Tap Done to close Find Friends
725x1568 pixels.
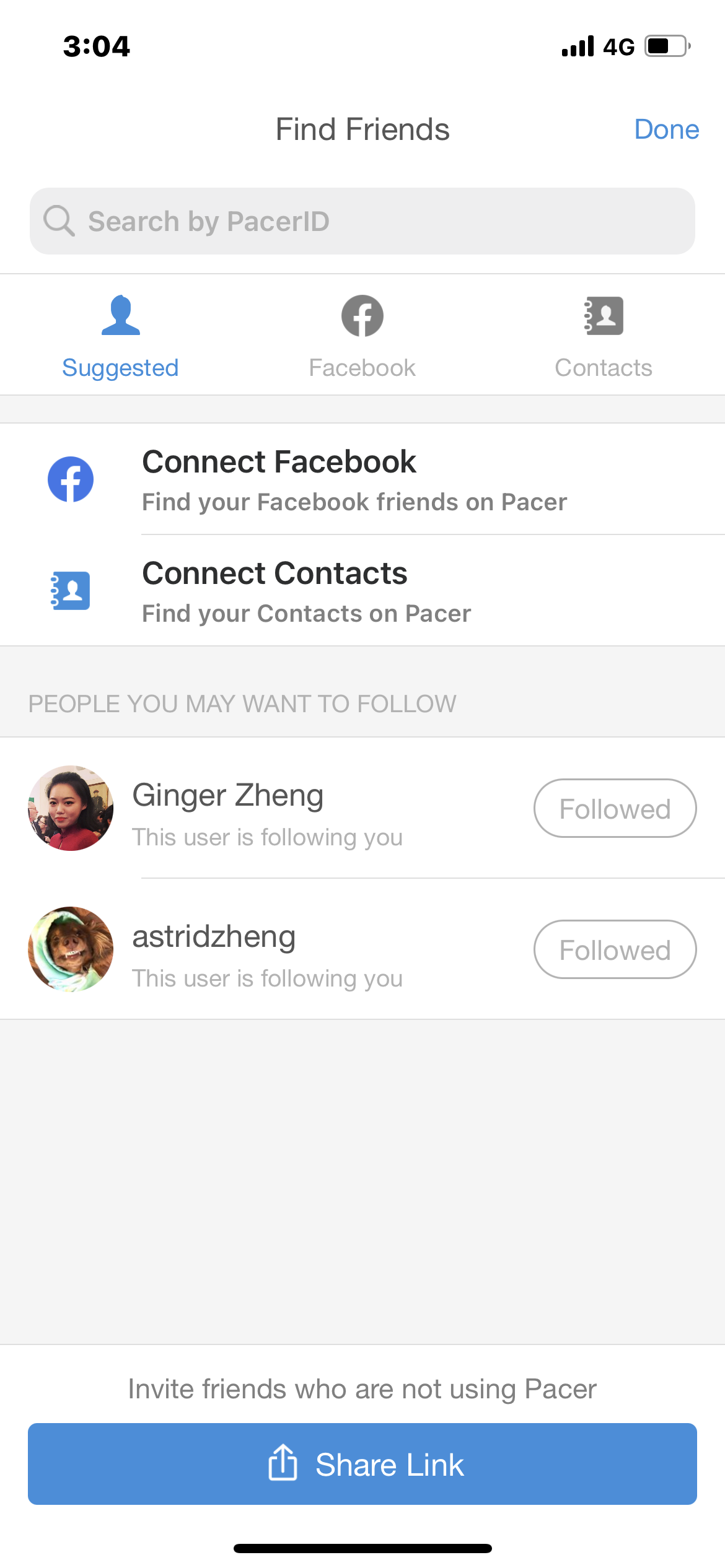tap(667, 129)
